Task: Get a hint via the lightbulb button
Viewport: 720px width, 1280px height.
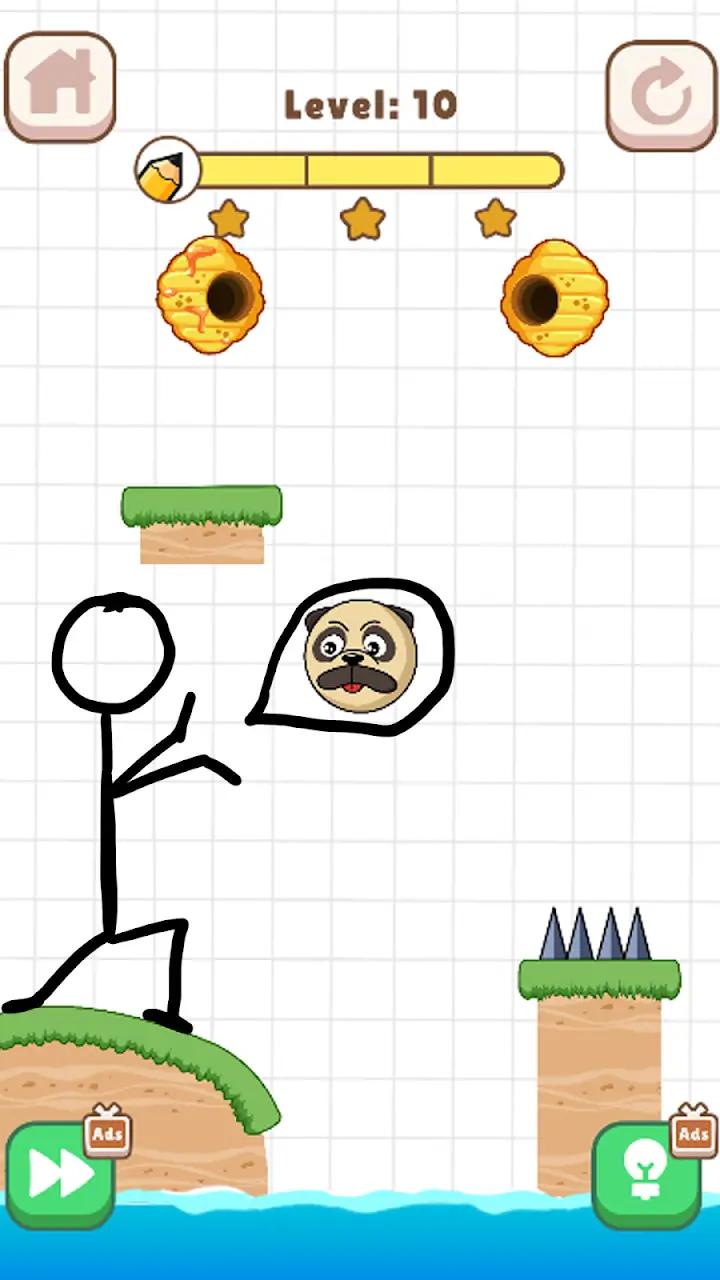Action: [x=646, y=1174]
